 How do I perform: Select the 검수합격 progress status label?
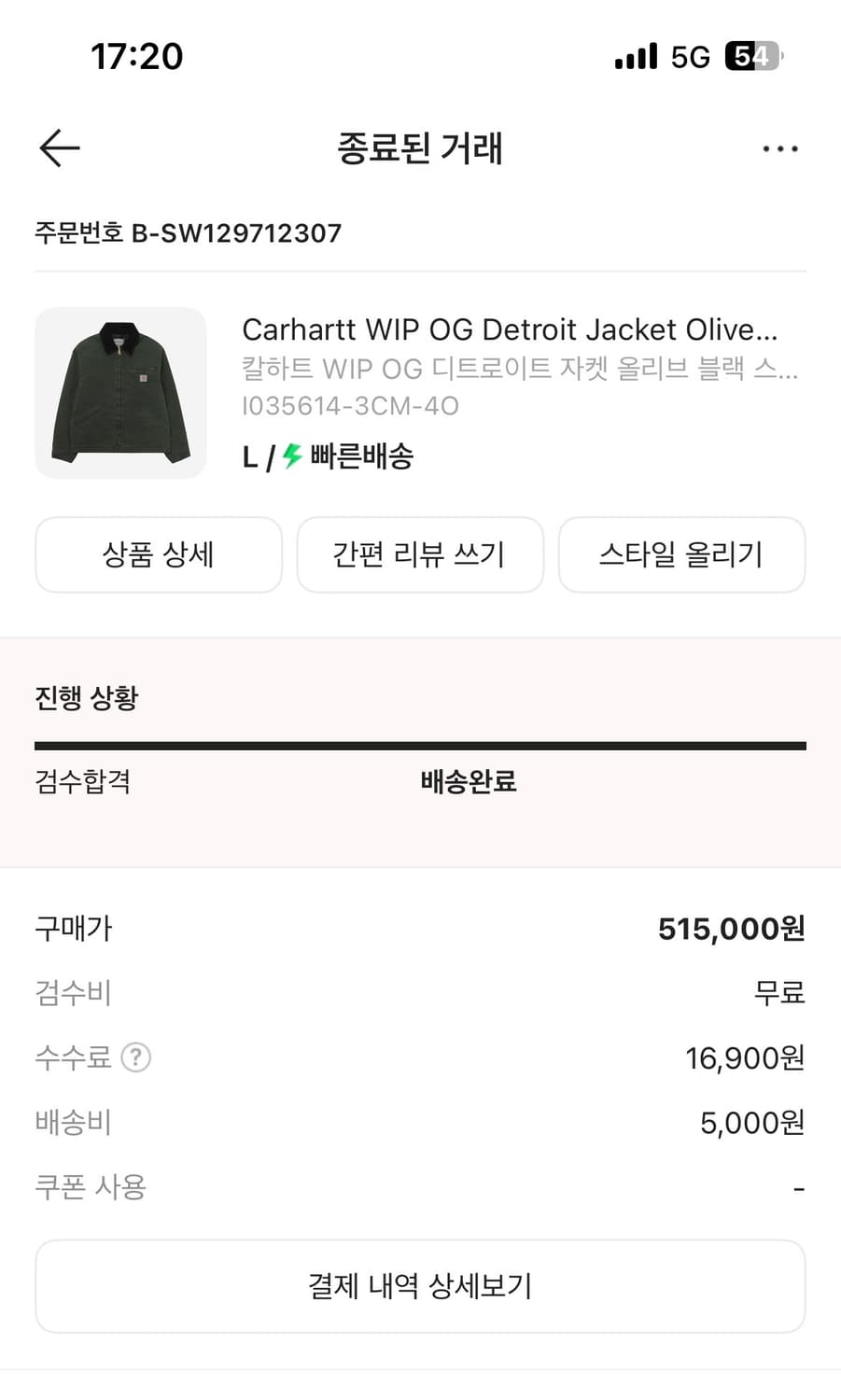(x=82, y=782)
